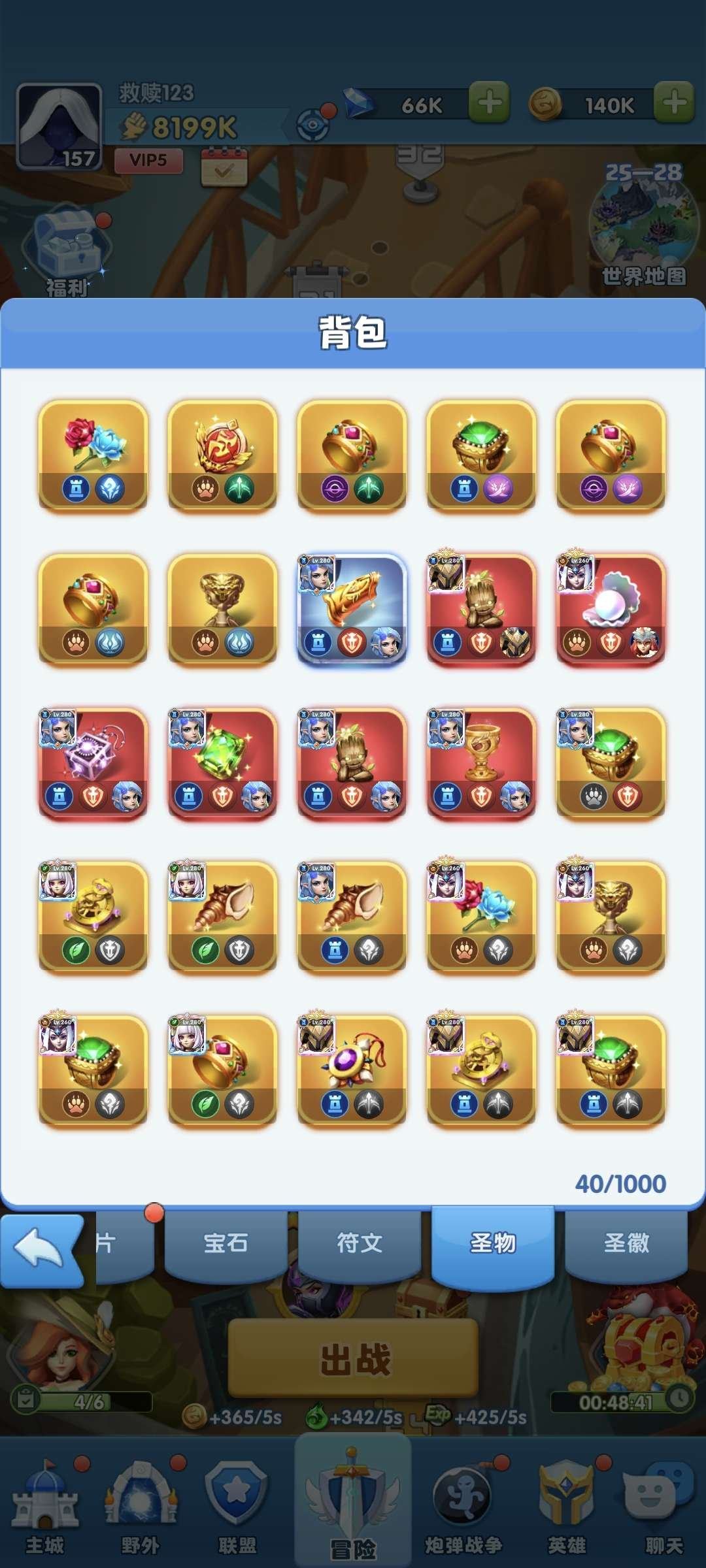This screenshot has width=706, height=1568.
Task: Open the 炮弹战争 tab
Action: point(463,1509)
